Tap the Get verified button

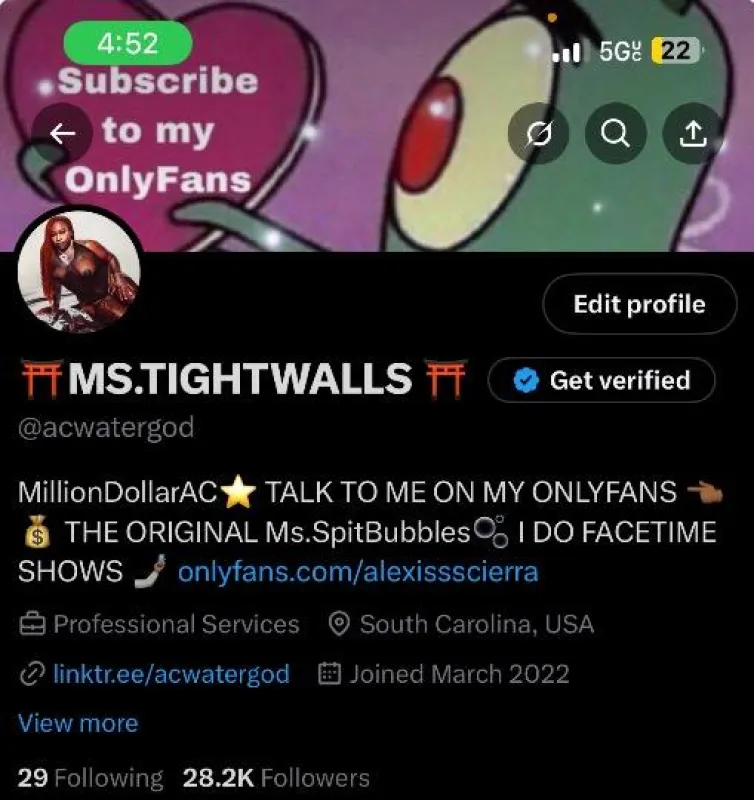(x=602, y=380)
